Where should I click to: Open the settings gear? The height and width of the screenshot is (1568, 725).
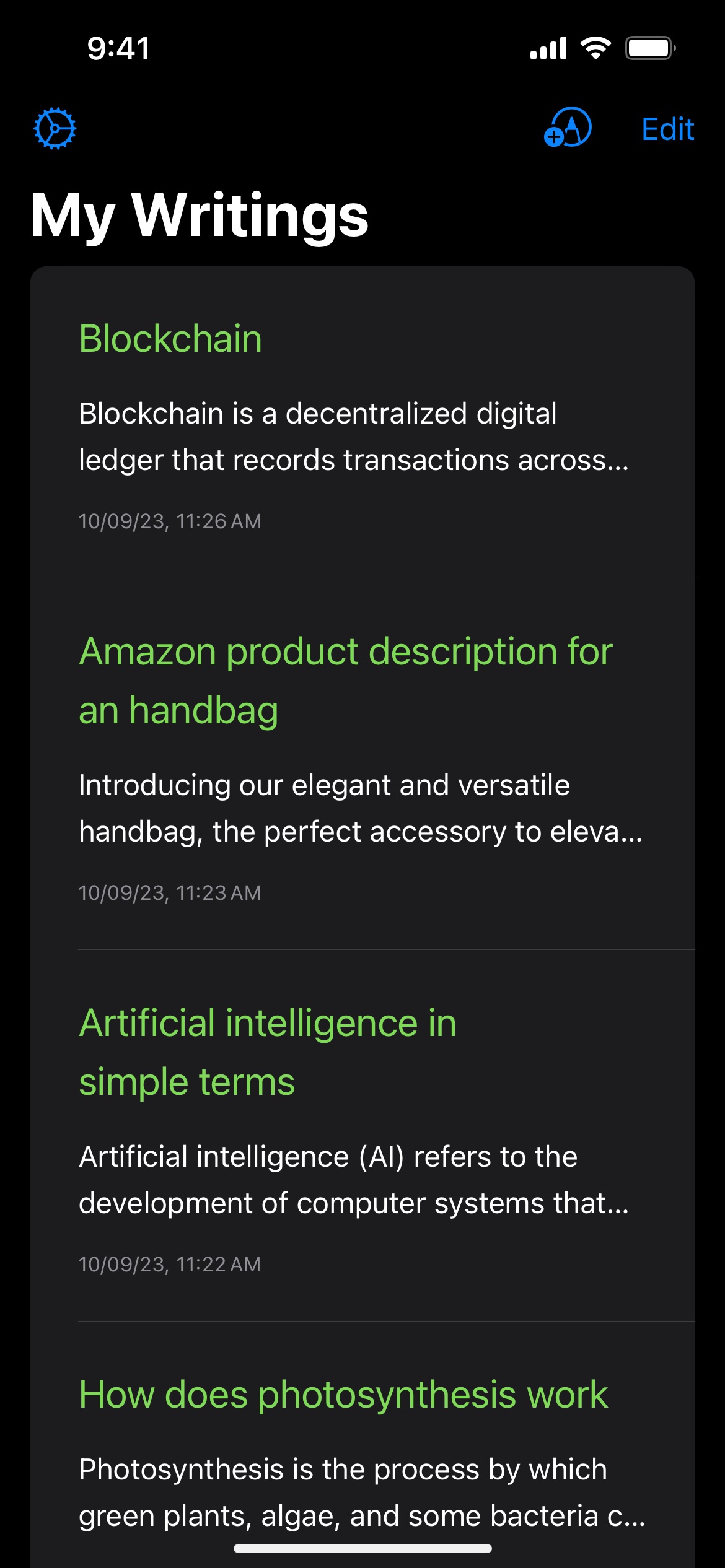(x=55, y=129)
